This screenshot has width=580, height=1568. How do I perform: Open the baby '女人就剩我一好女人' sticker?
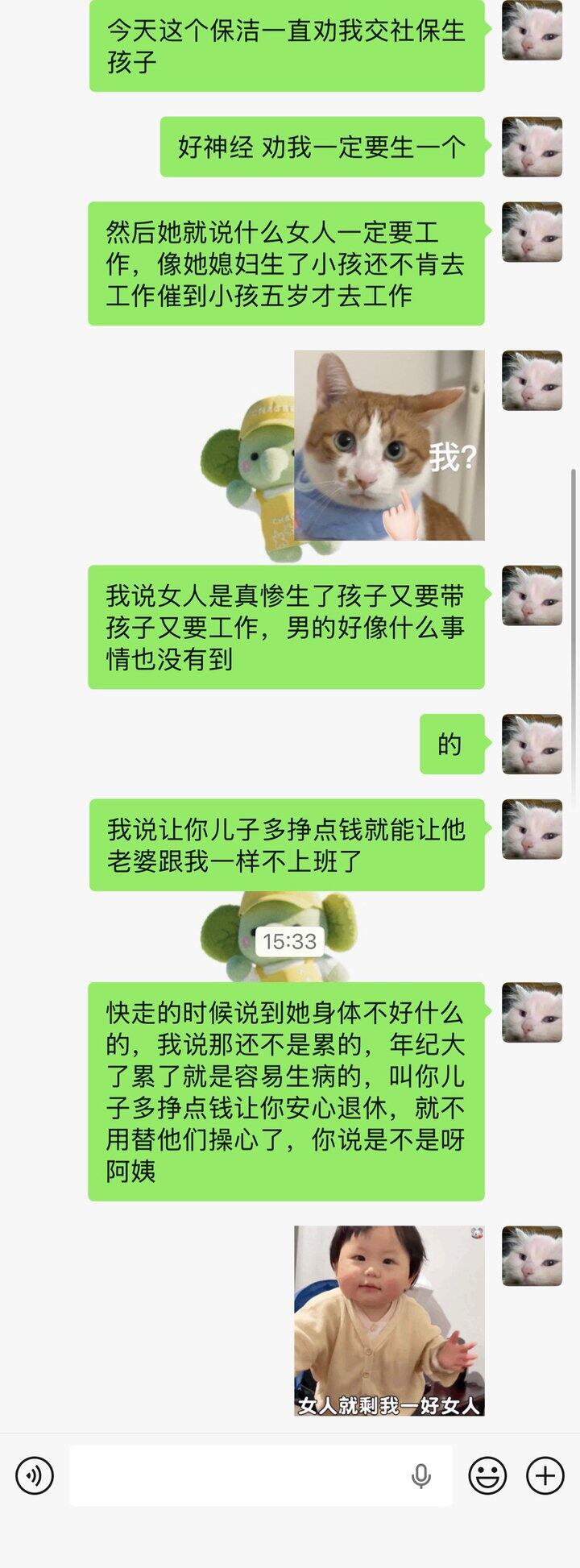(389, 1320)
